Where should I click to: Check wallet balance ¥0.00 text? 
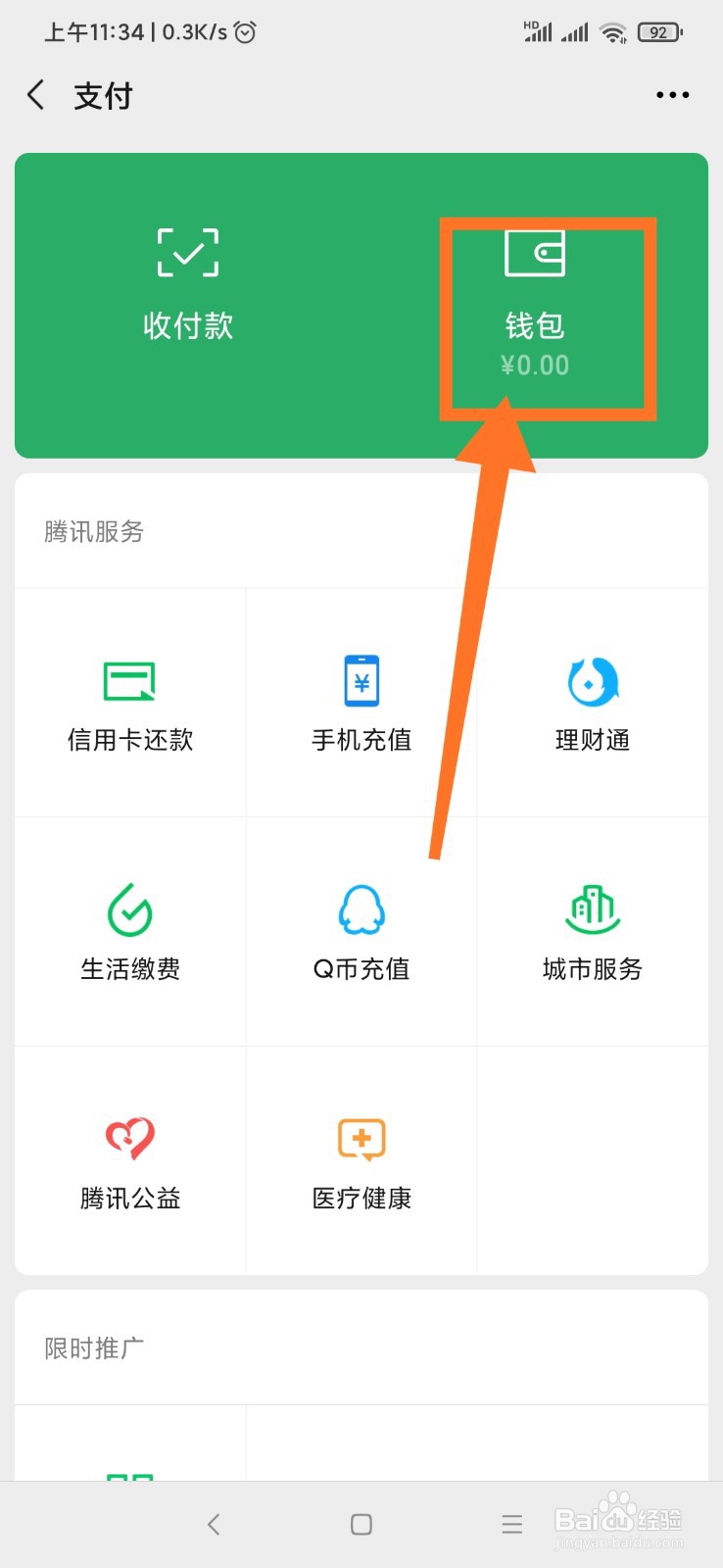(x=534, y=364)
